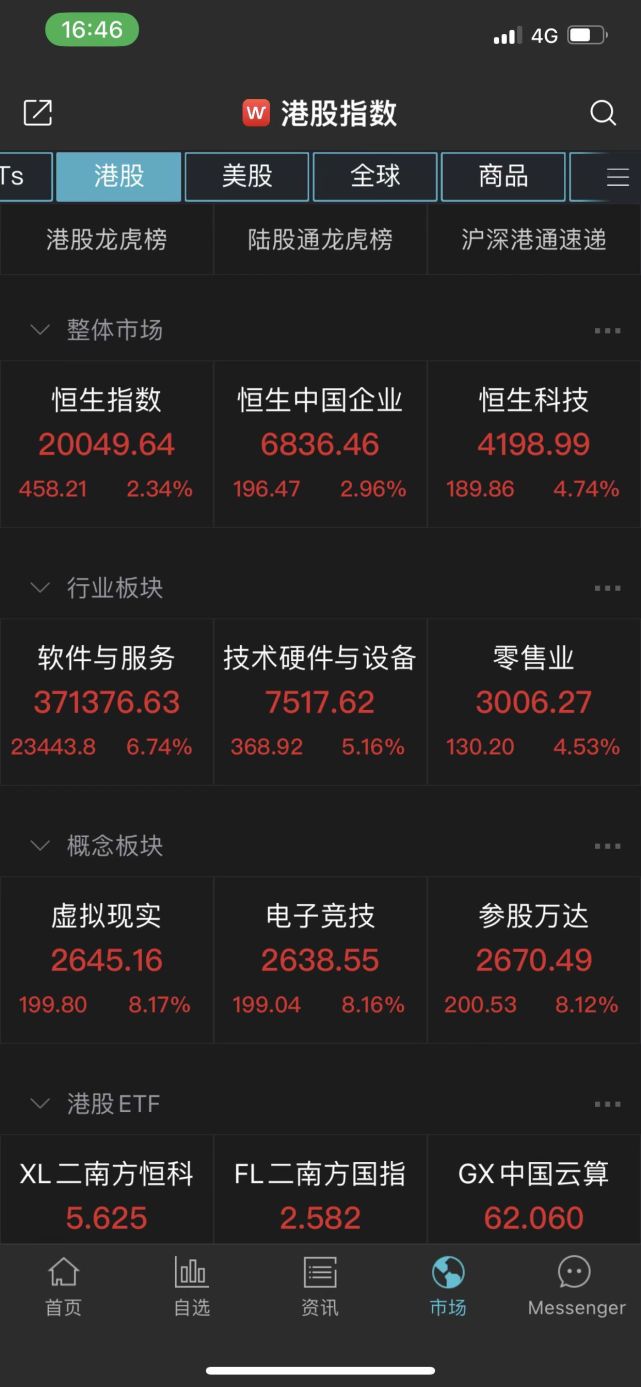Open 陆股通龙虎榜
Screen dimensions: 641x1387
click(320, 240)
